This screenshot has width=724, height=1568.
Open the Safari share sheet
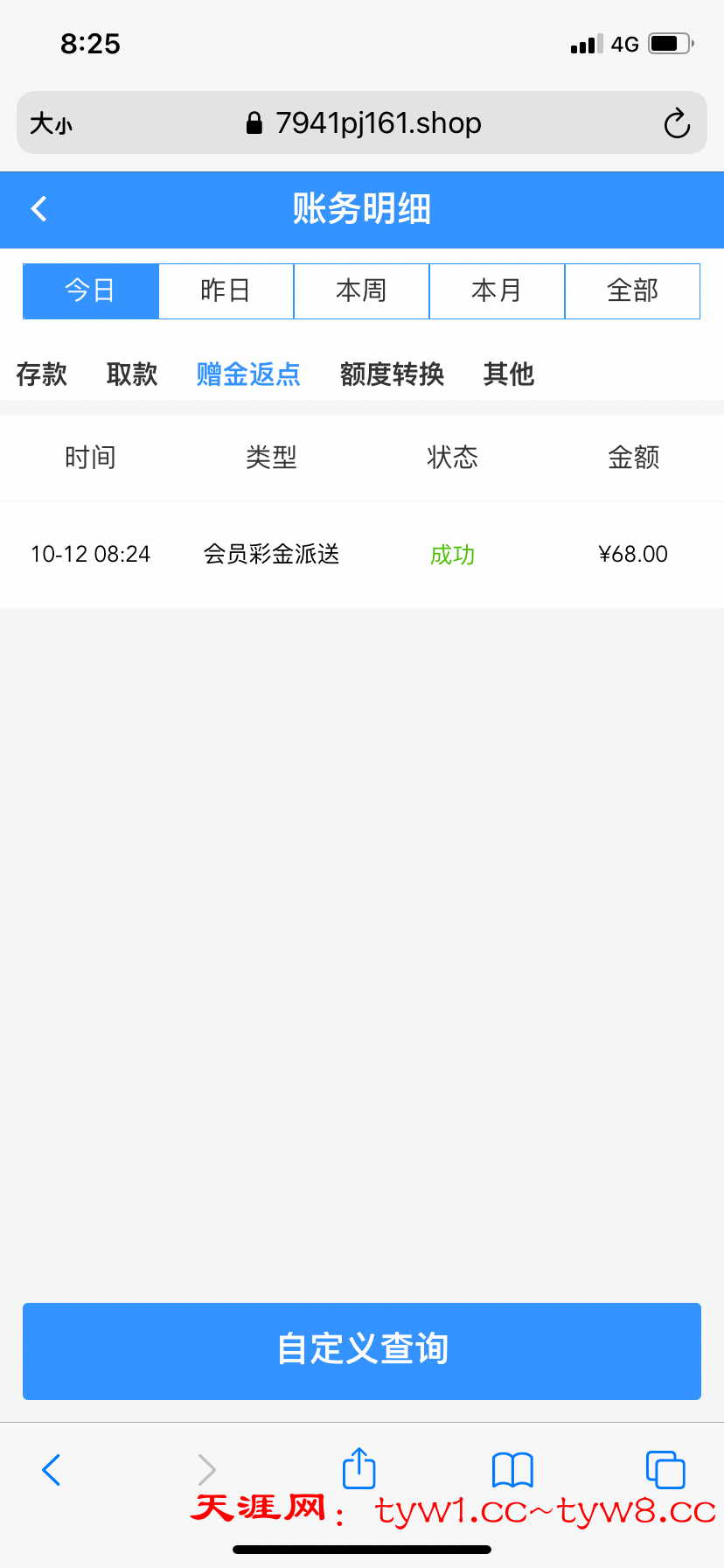tap(359, 1468)
